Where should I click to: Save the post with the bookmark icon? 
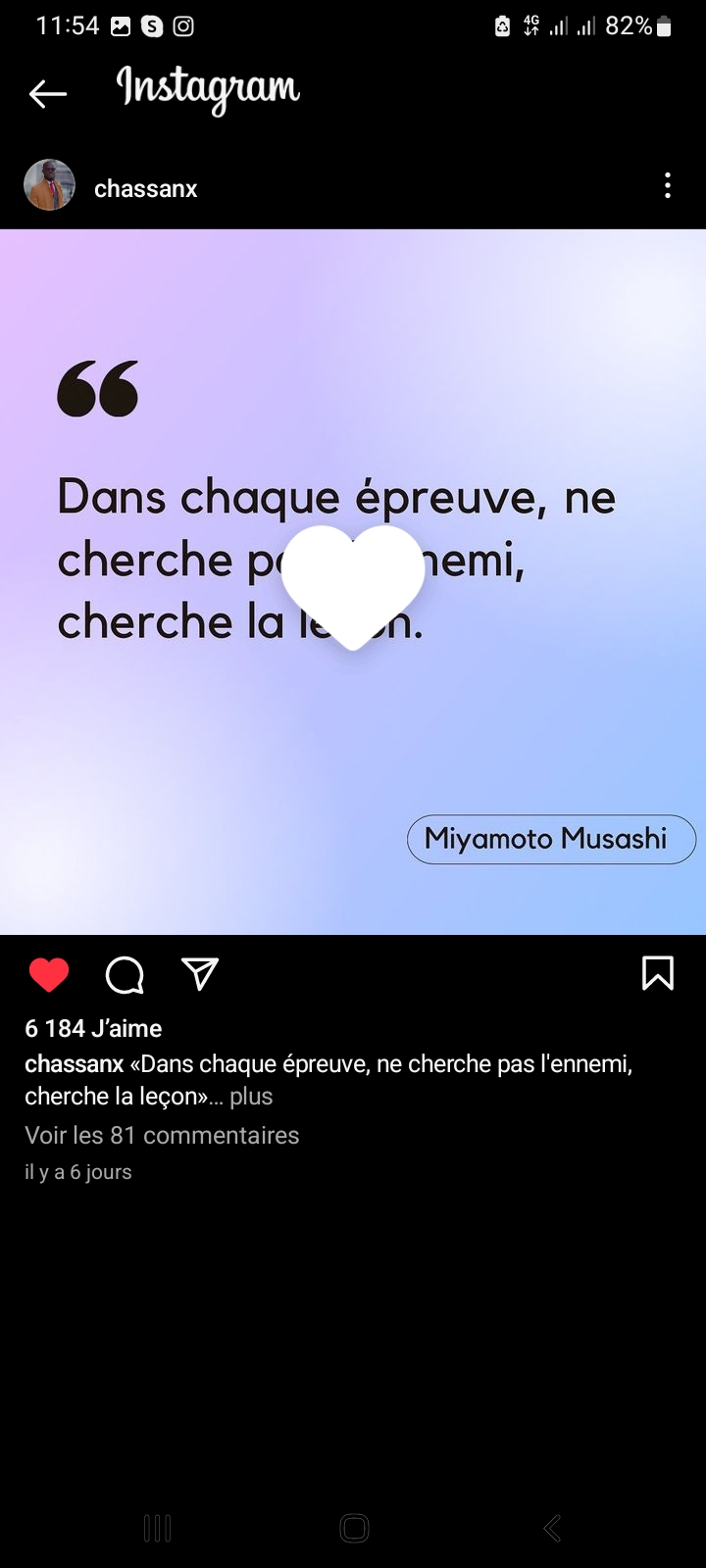pos(657,973)
